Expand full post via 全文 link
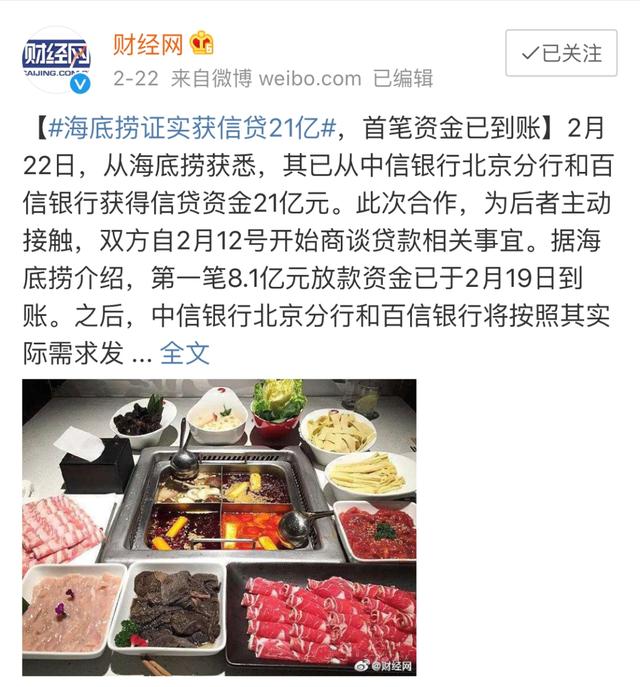The width and height of the screenshot is (640, 687). pos(184,352)
